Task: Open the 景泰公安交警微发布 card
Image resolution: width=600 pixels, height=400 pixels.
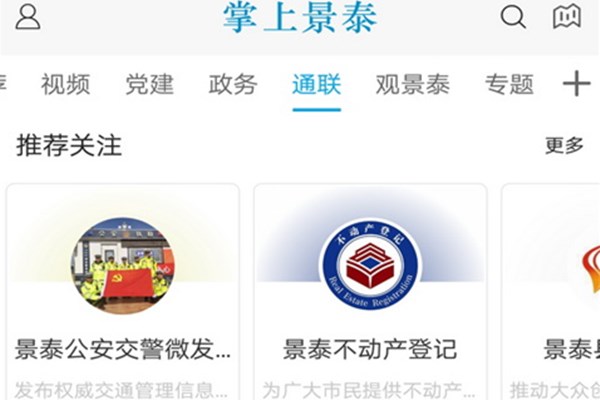Action: 123,292
